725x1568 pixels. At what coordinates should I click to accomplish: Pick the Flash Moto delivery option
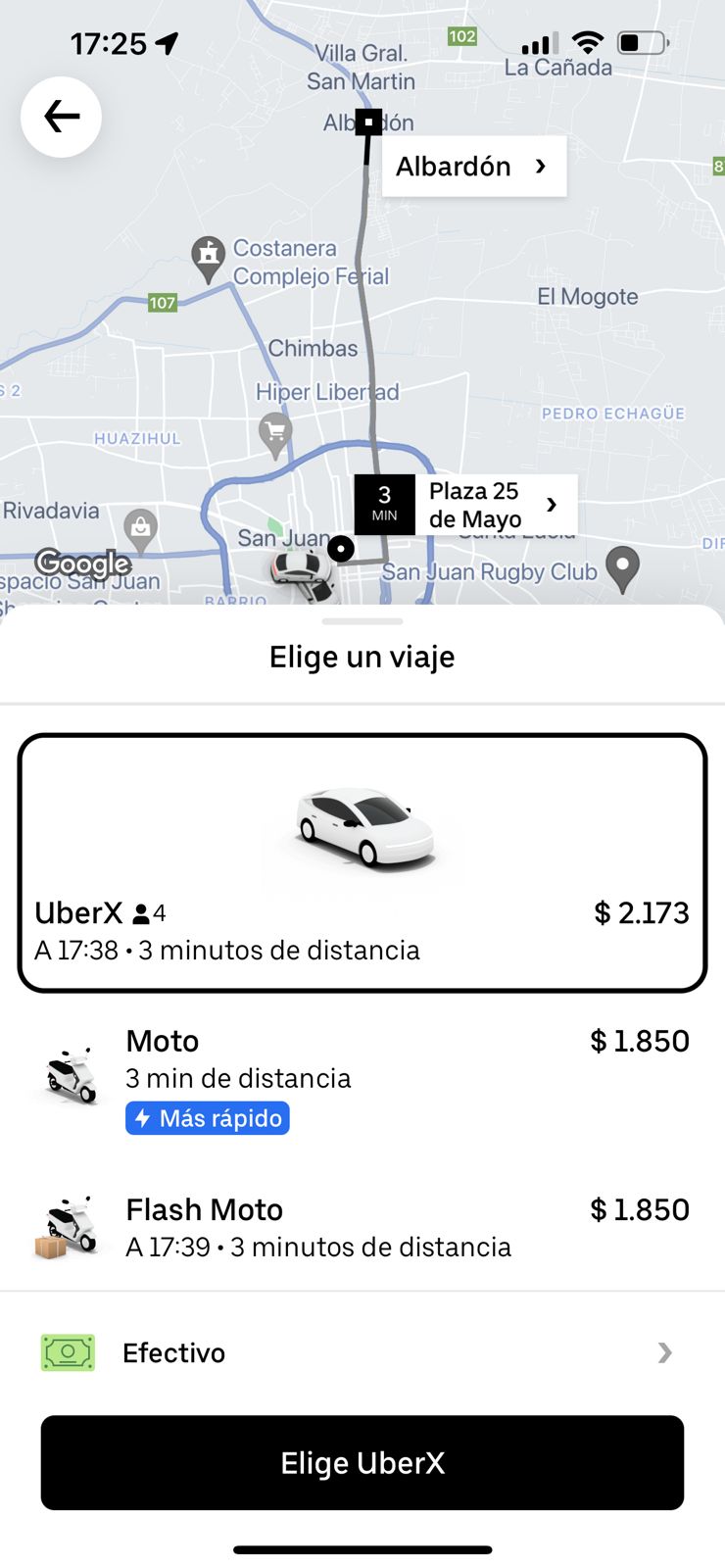point(362,1227)
